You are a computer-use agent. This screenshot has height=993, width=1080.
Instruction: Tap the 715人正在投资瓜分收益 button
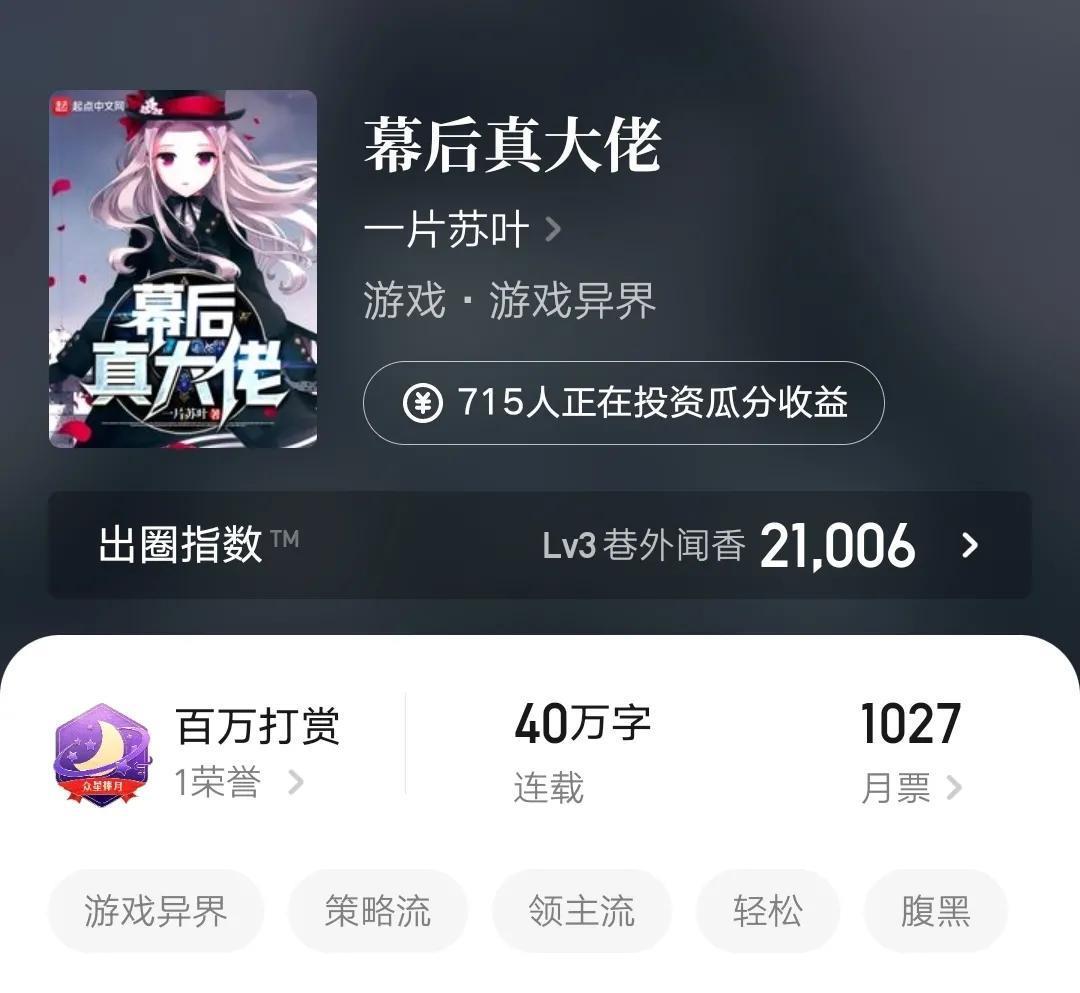click(x=623, y=403)
